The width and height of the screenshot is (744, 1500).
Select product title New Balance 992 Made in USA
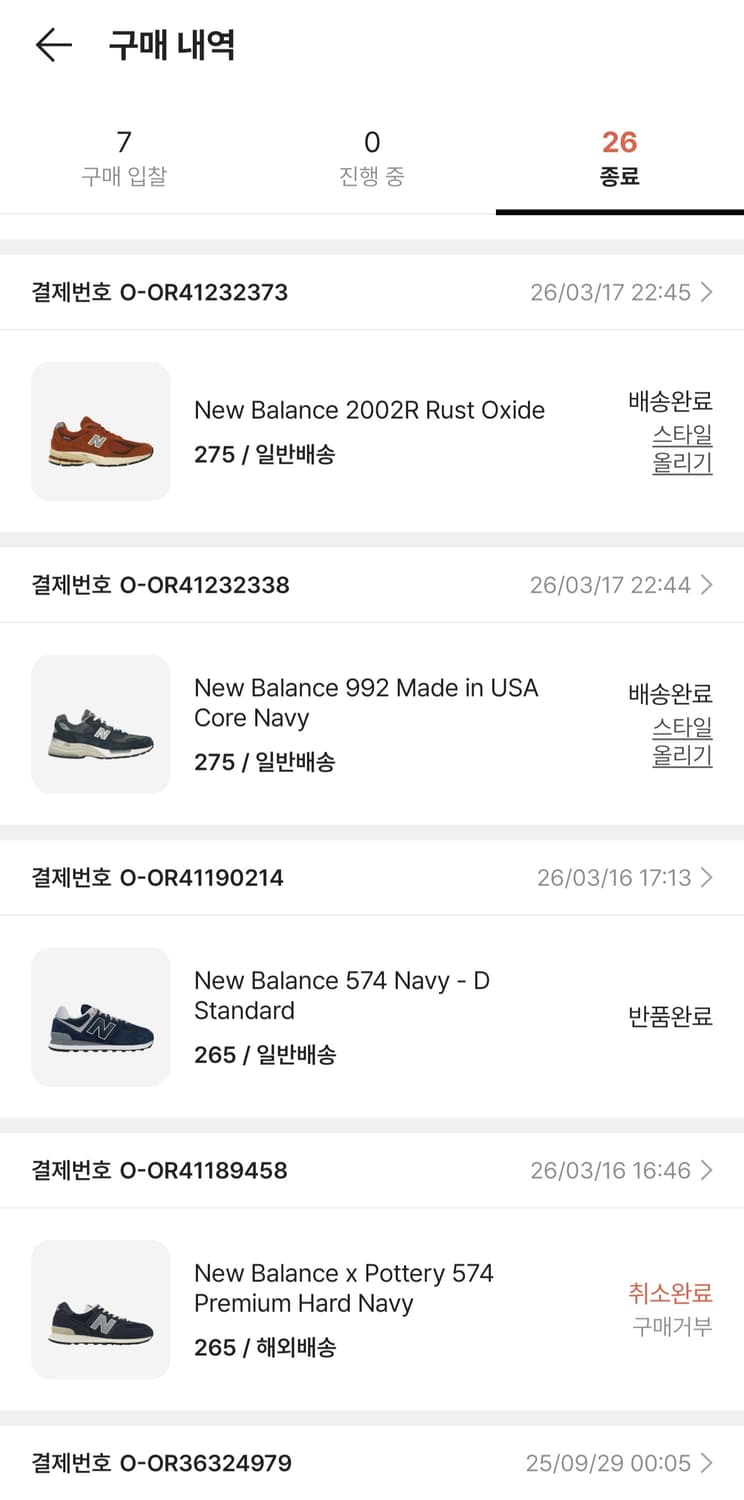[366, 702]
